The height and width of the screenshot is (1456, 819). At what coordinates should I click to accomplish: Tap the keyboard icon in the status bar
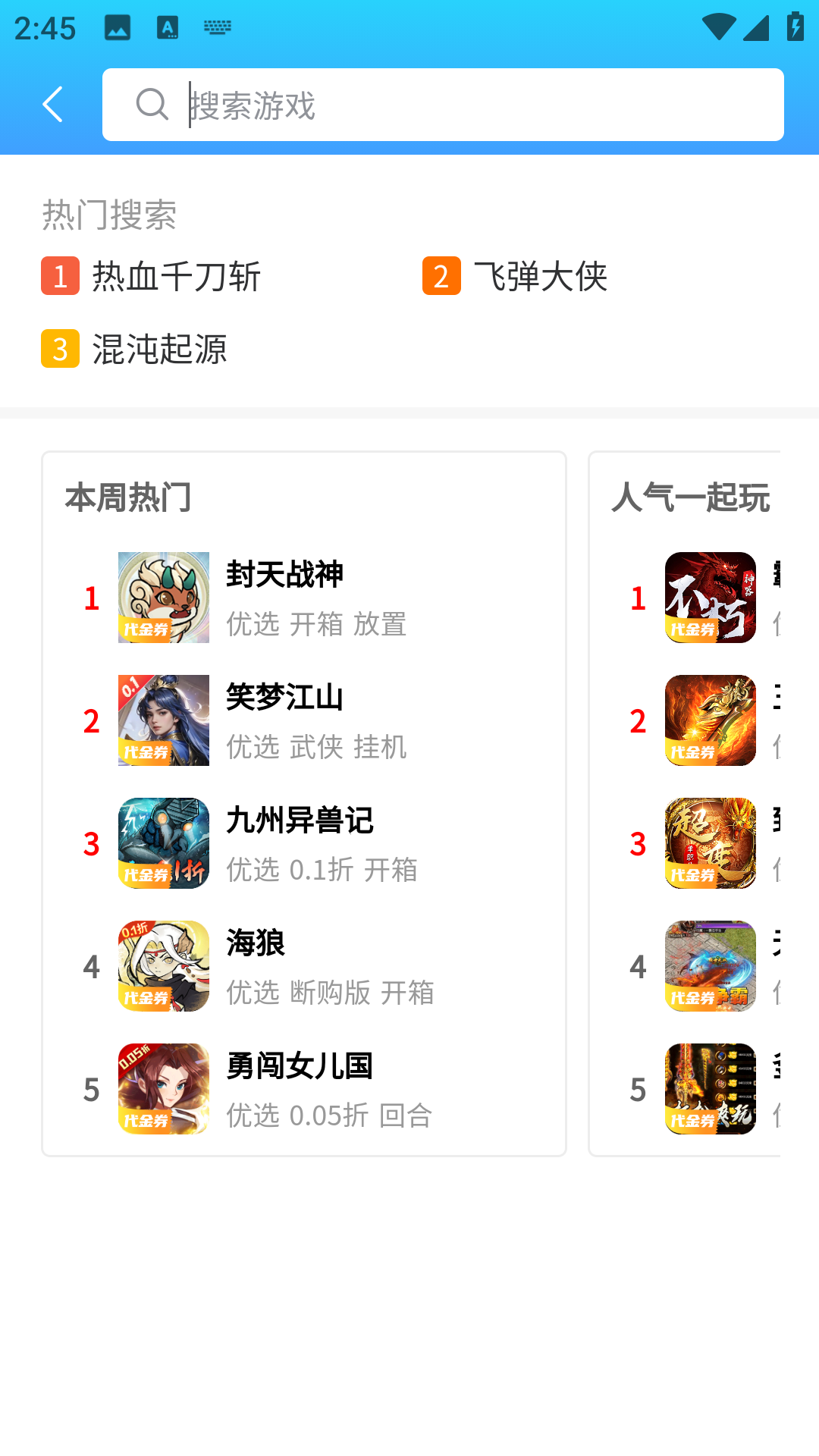(x=217, y=29)
